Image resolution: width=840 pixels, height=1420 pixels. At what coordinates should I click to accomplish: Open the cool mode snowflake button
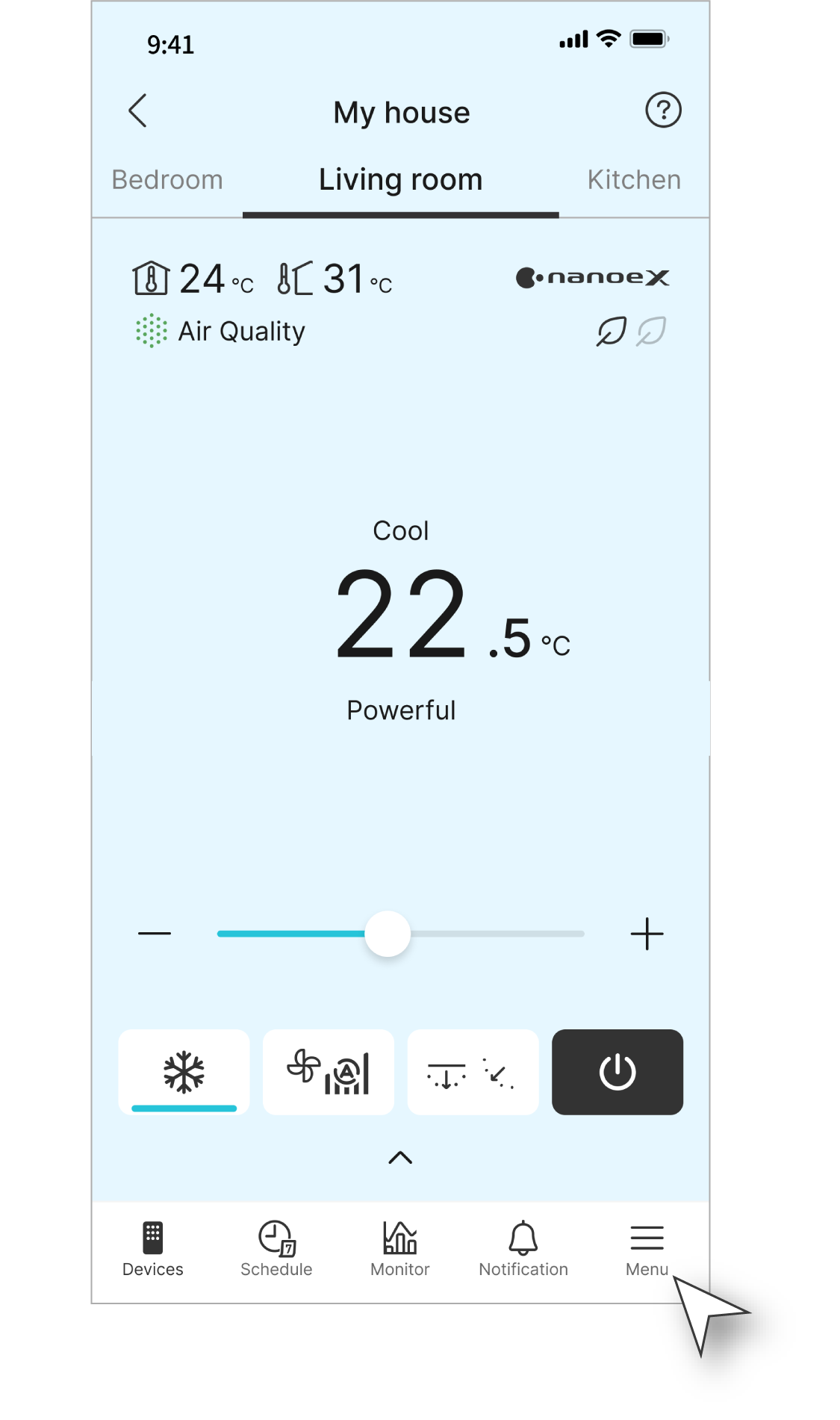pyautogui.click(x=184, y=1072)
